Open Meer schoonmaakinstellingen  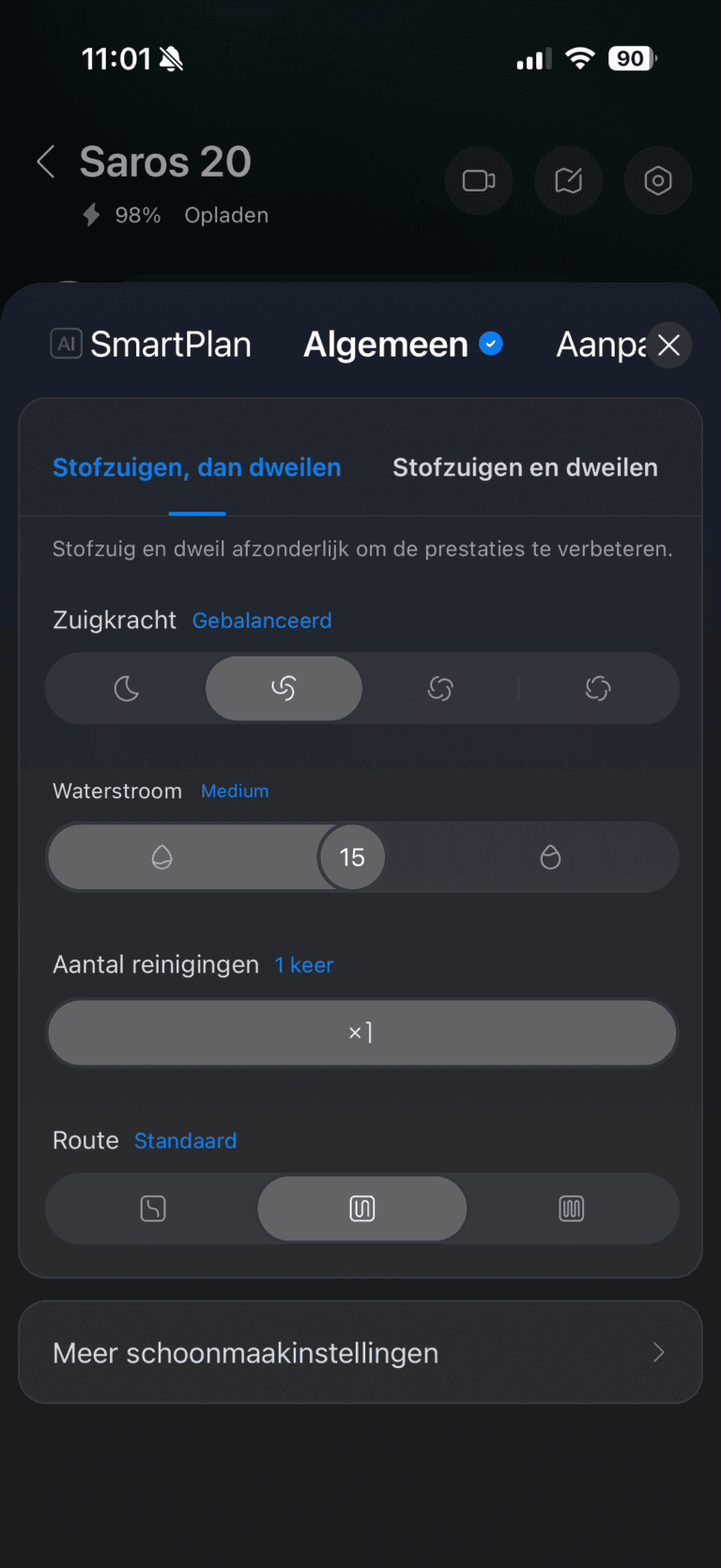(360, 1352)
